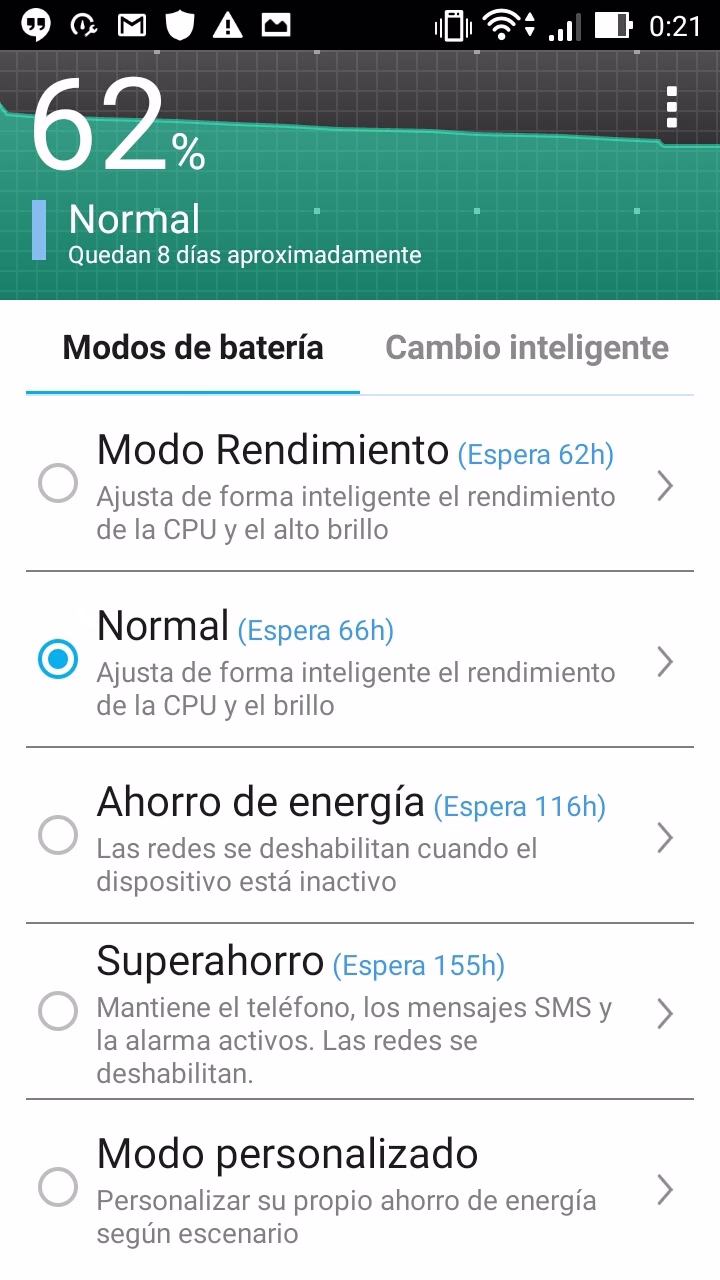Select Modo personalizado radio button
Viewport: 720px width, 1280px height.
pos(58,1188)
